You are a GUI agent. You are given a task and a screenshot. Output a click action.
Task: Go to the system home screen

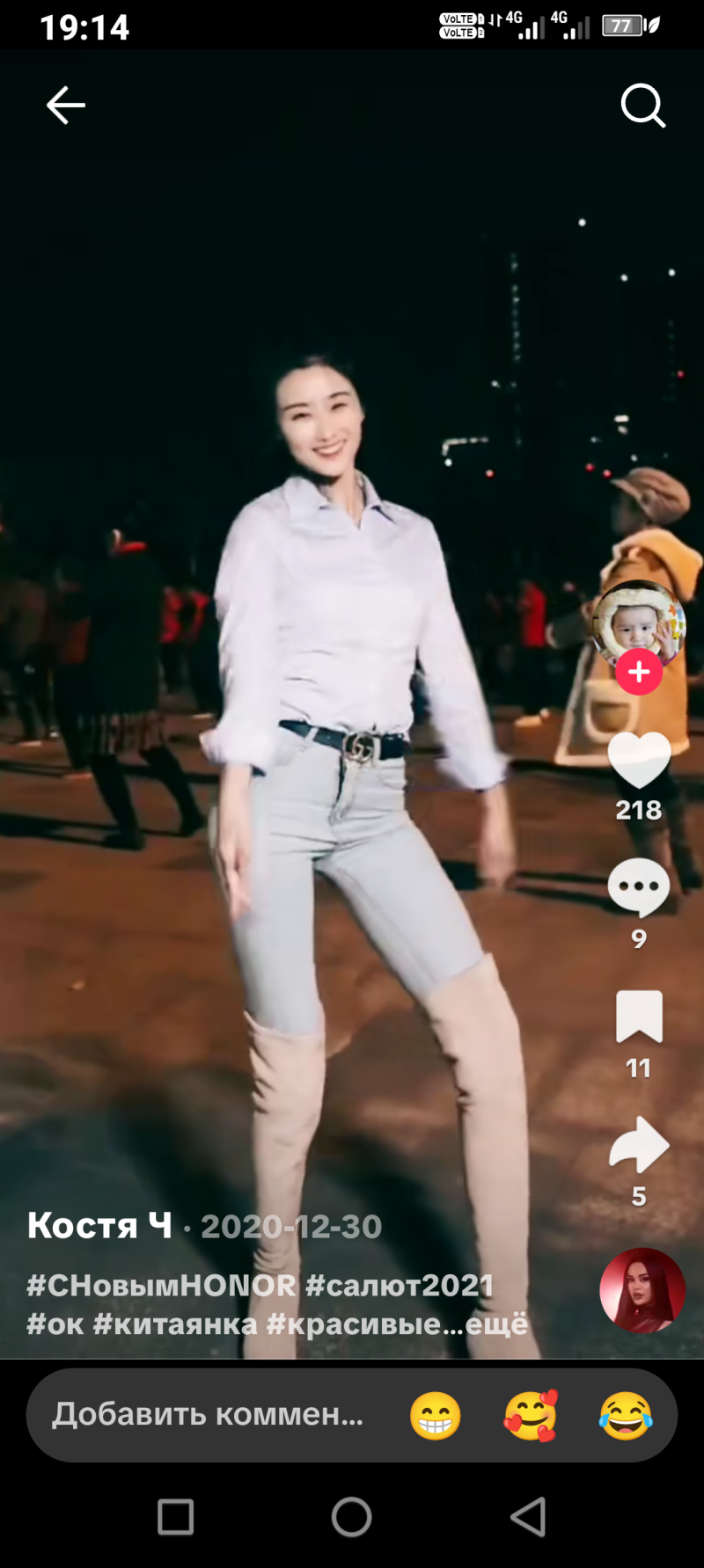pyautogui.click(x=352, y=1517)
